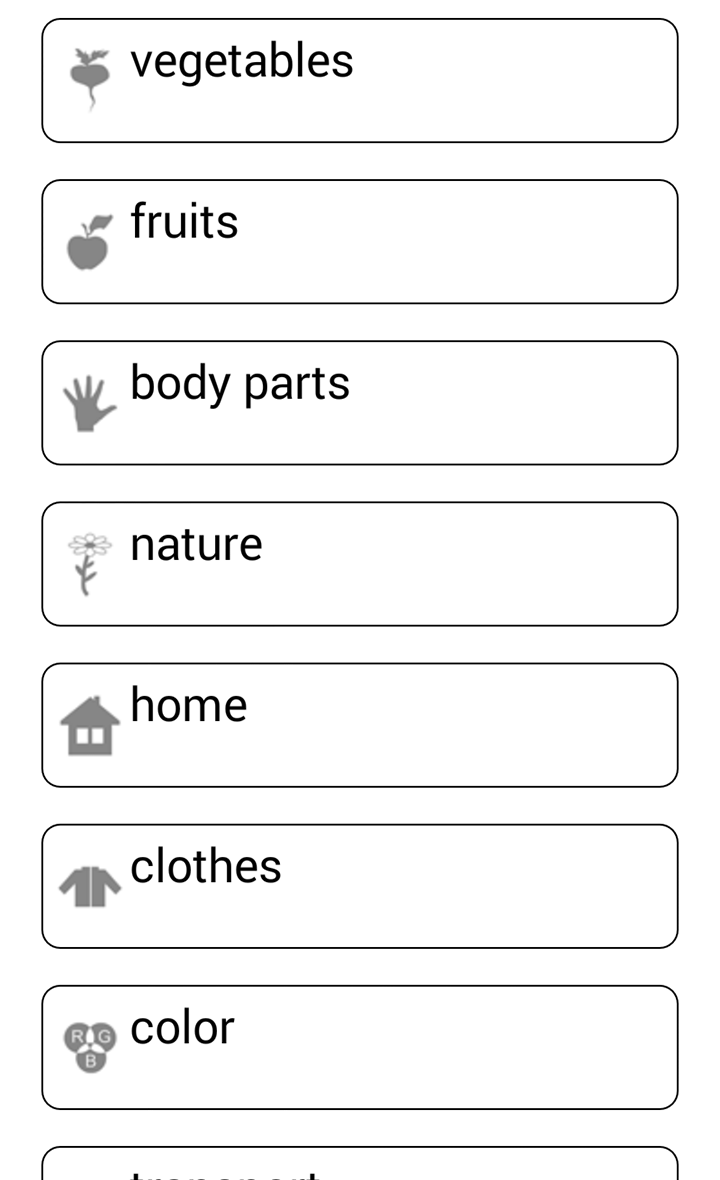
Task: Select the clothes category
Action: click(x=360, y=886)
